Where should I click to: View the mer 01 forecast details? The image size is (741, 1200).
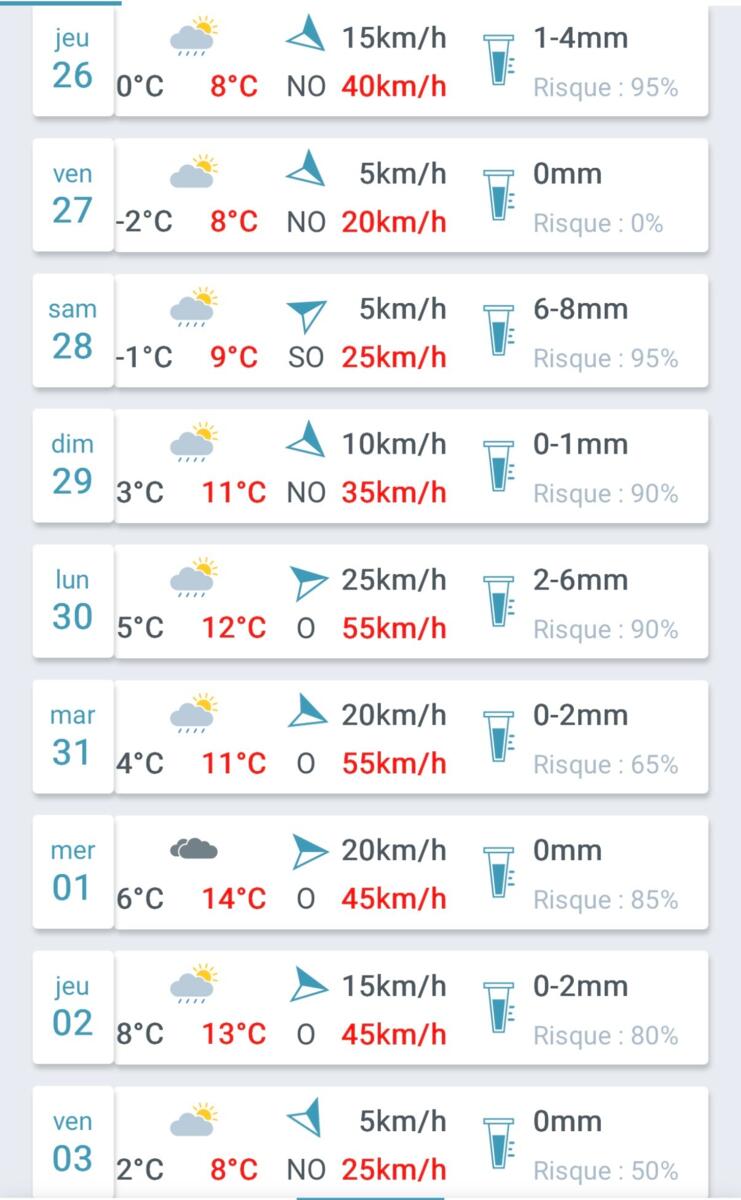[370, 872]
